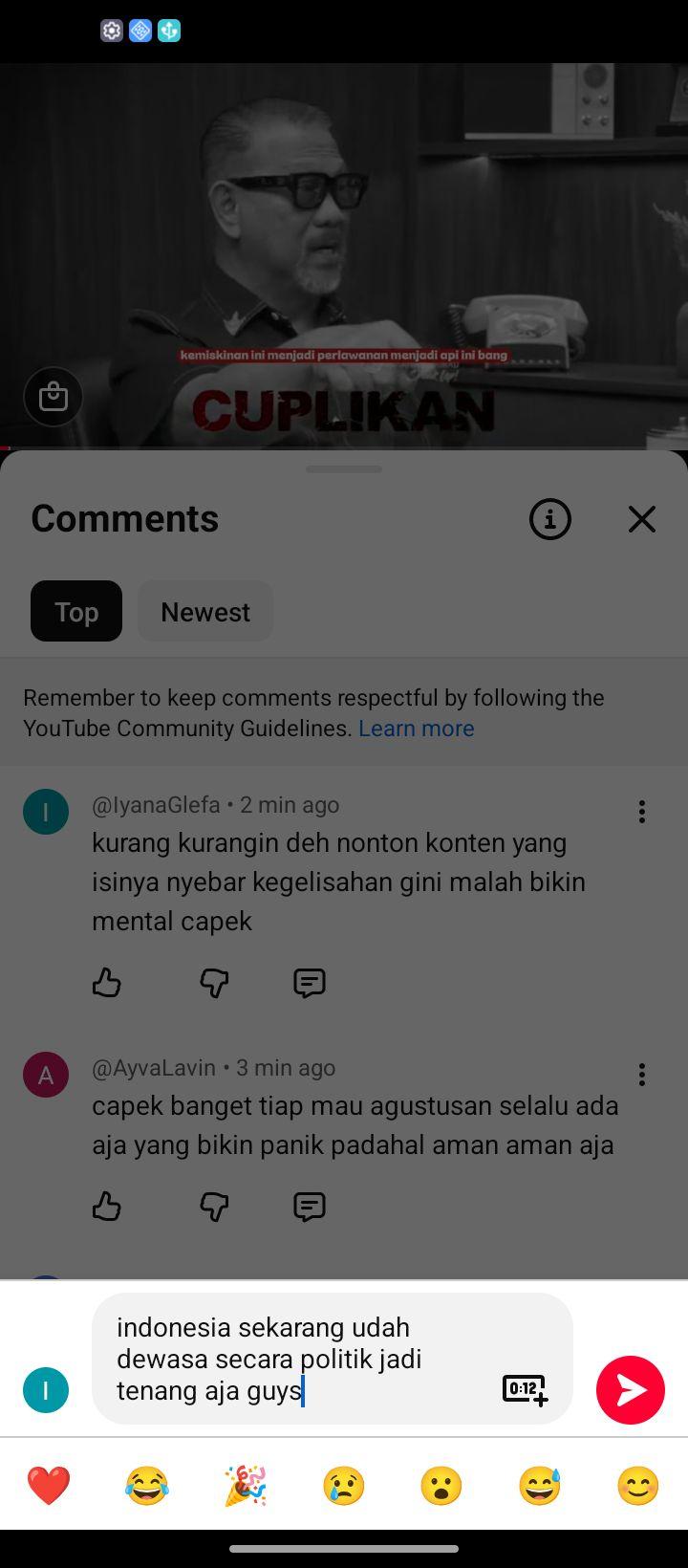
Task: Open the comments info icon
Action: (550, 519)
